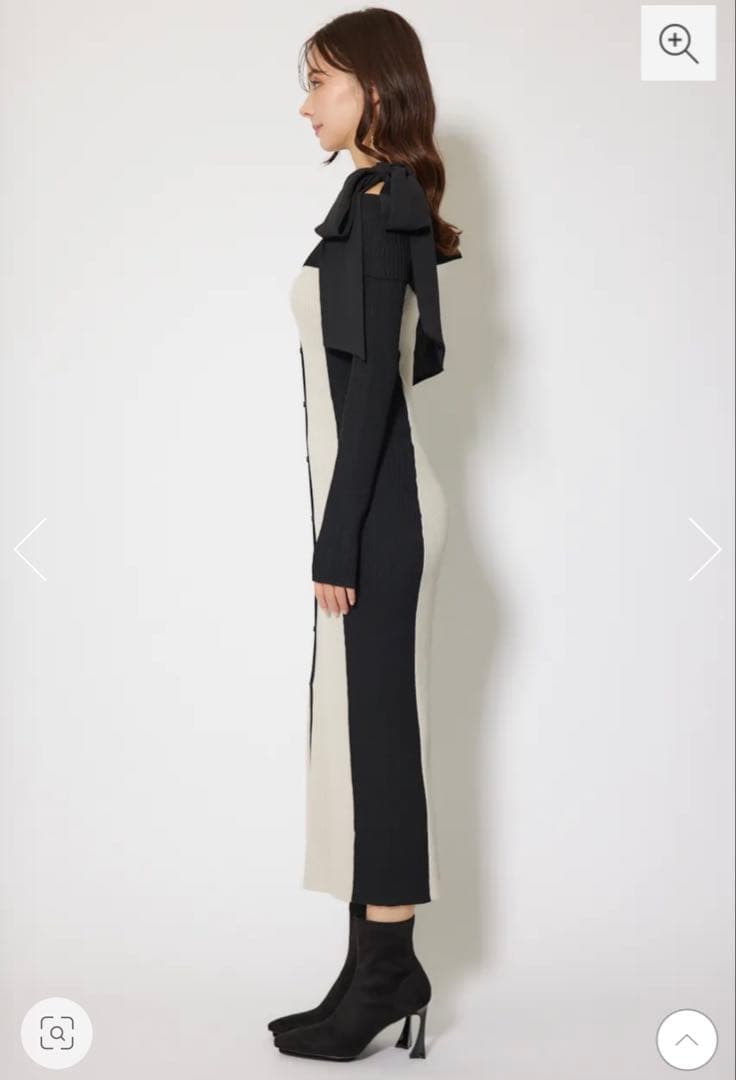Open visual image search

[x=57, y=1032]
